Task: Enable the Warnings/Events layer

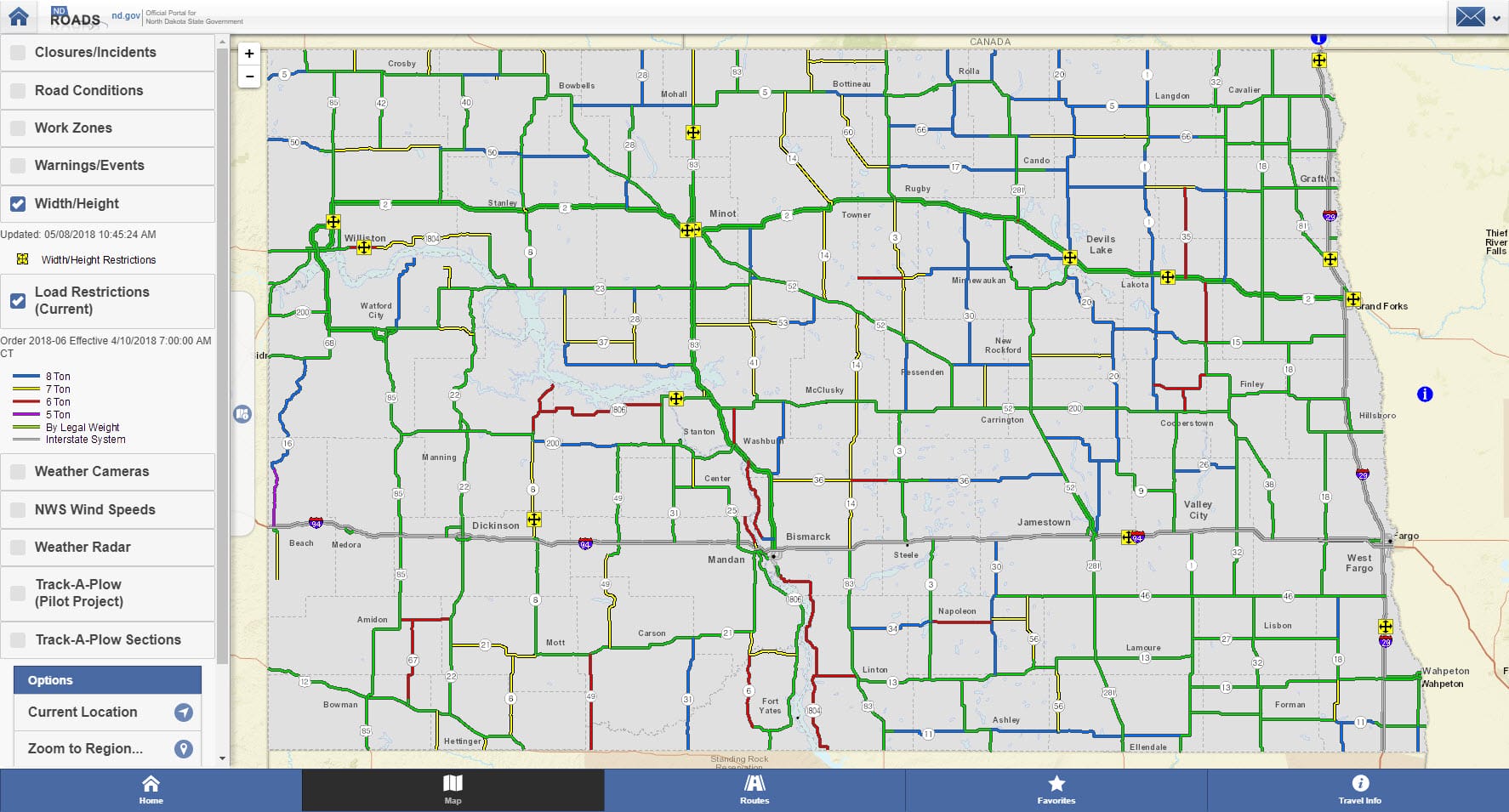Action: coord(18,166)
